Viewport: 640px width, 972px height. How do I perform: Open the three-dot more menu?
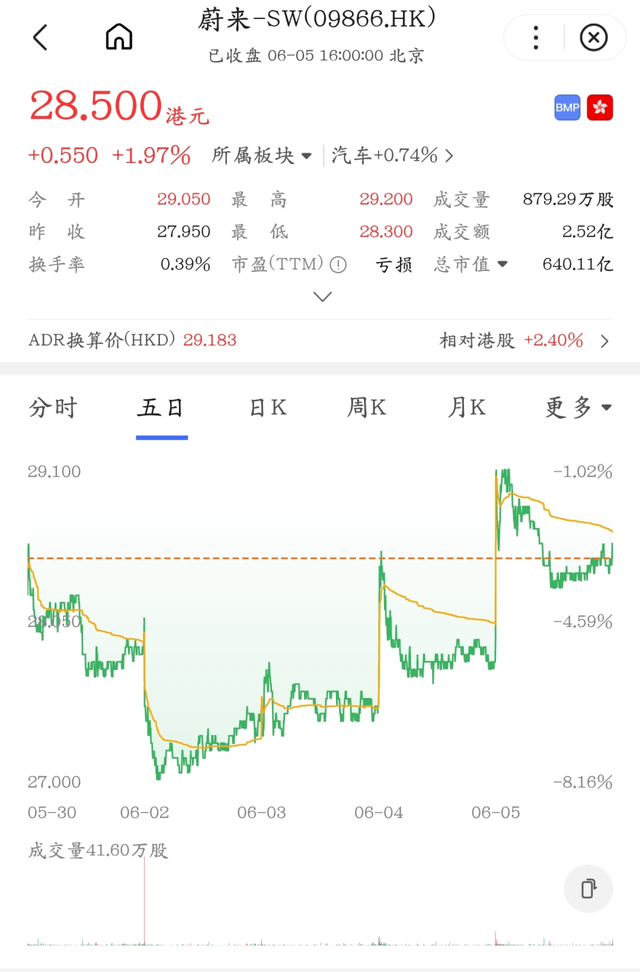click(536, 38)
